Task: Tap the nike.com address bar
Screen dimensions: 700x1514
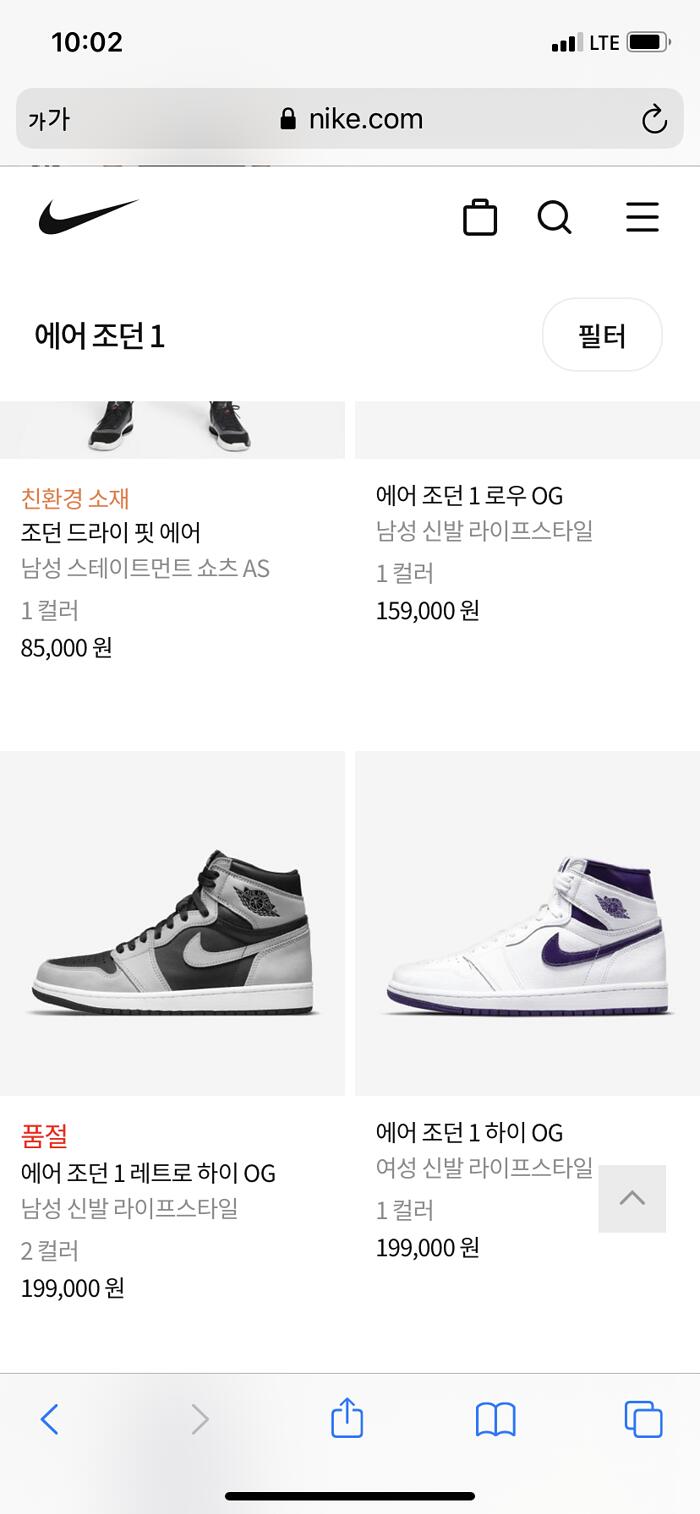Action: 352,120
